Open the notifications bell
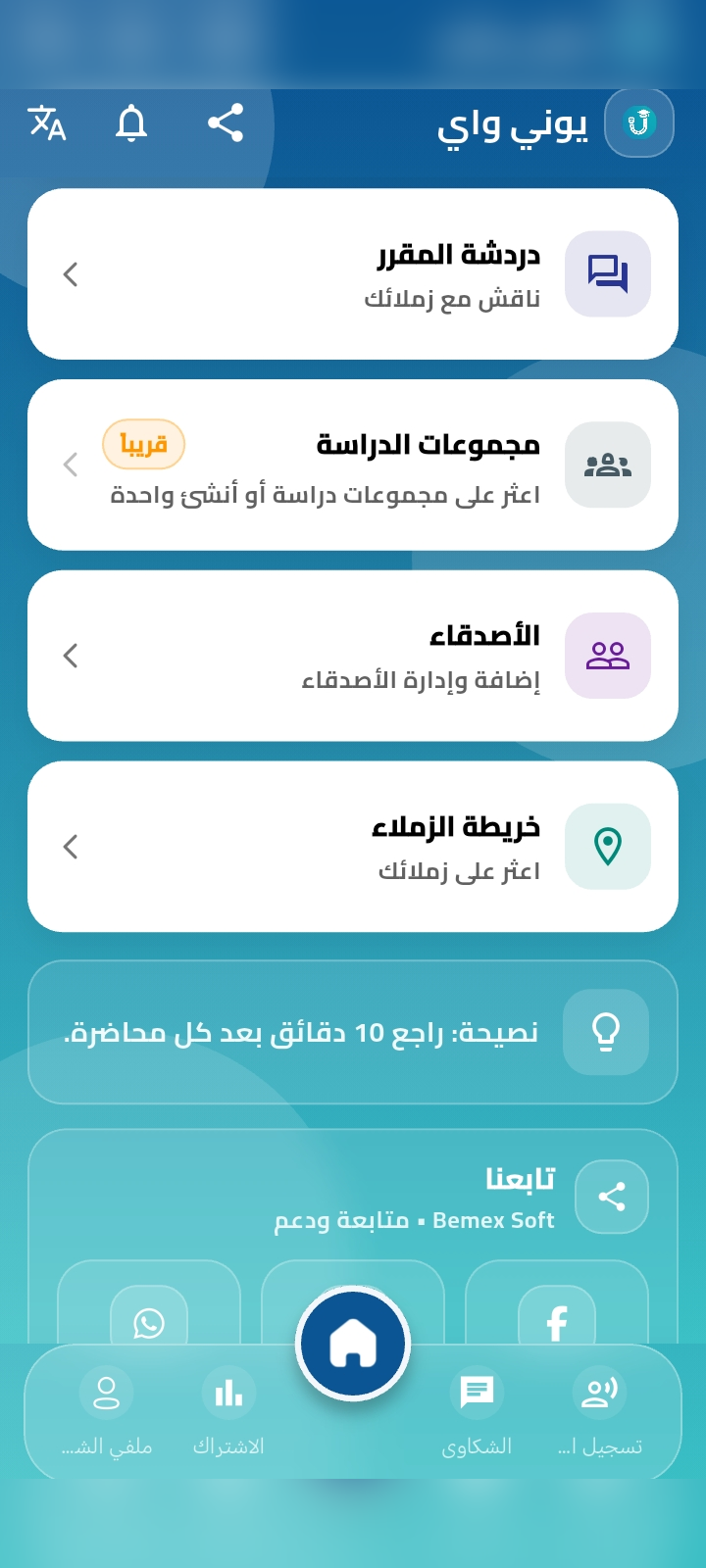The image size is (706, 1568). (x=131, y=123)
